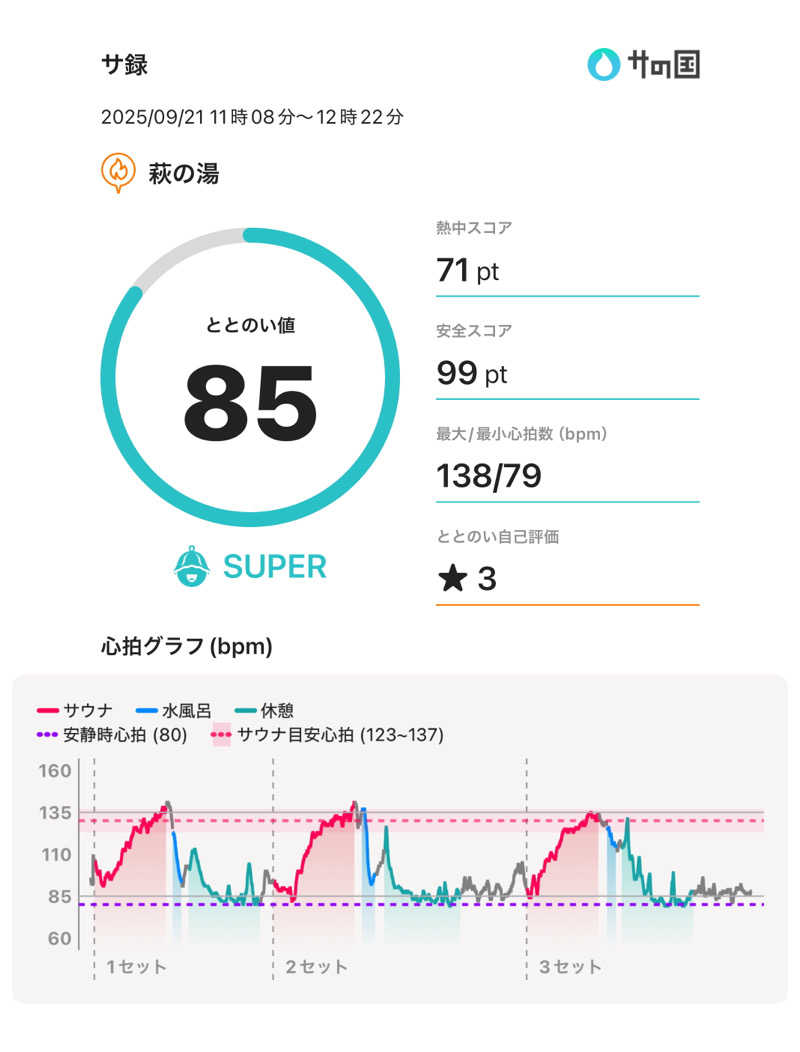Select the 1セット graph section label

click(137, 966)
